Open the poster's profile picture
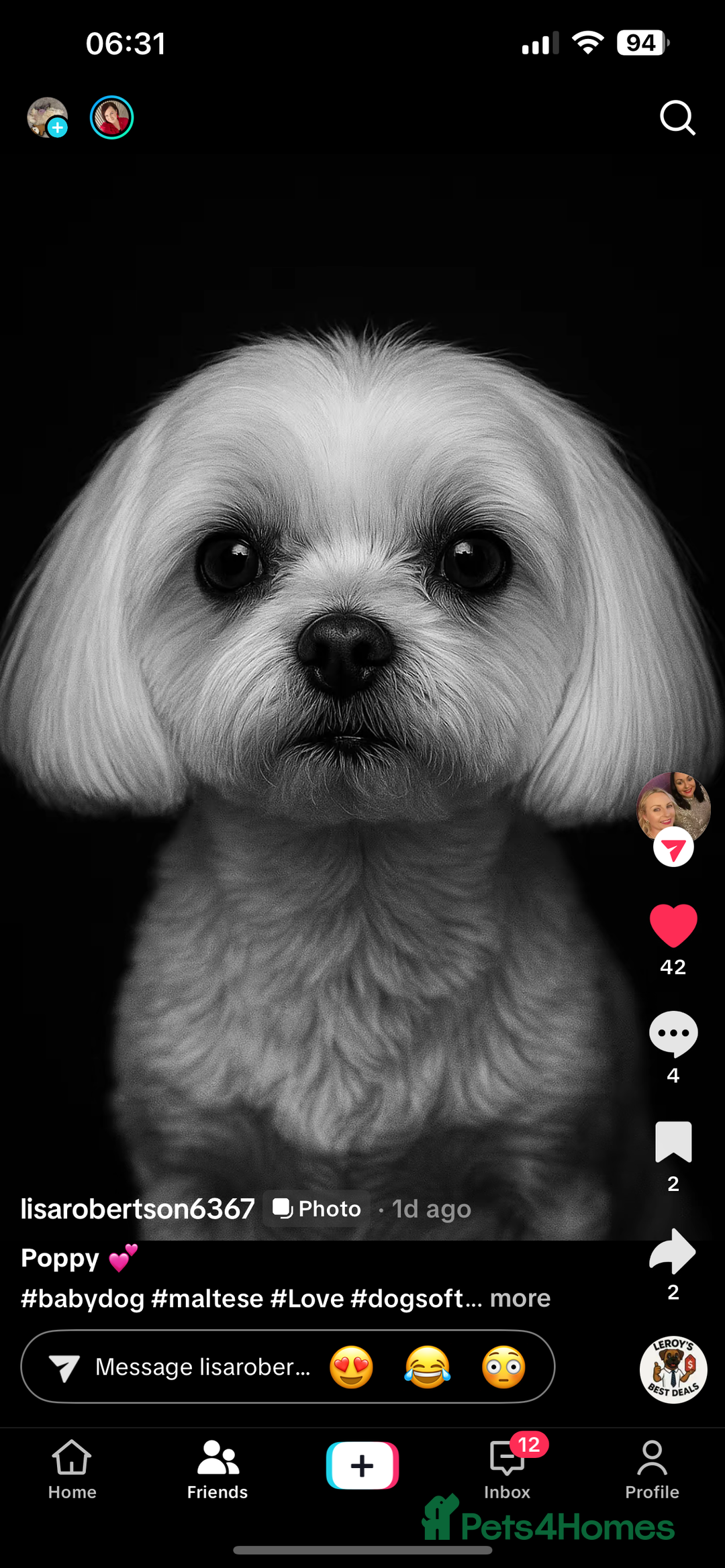This screenshot has height=1568, width=725. [x=673, y=807]
